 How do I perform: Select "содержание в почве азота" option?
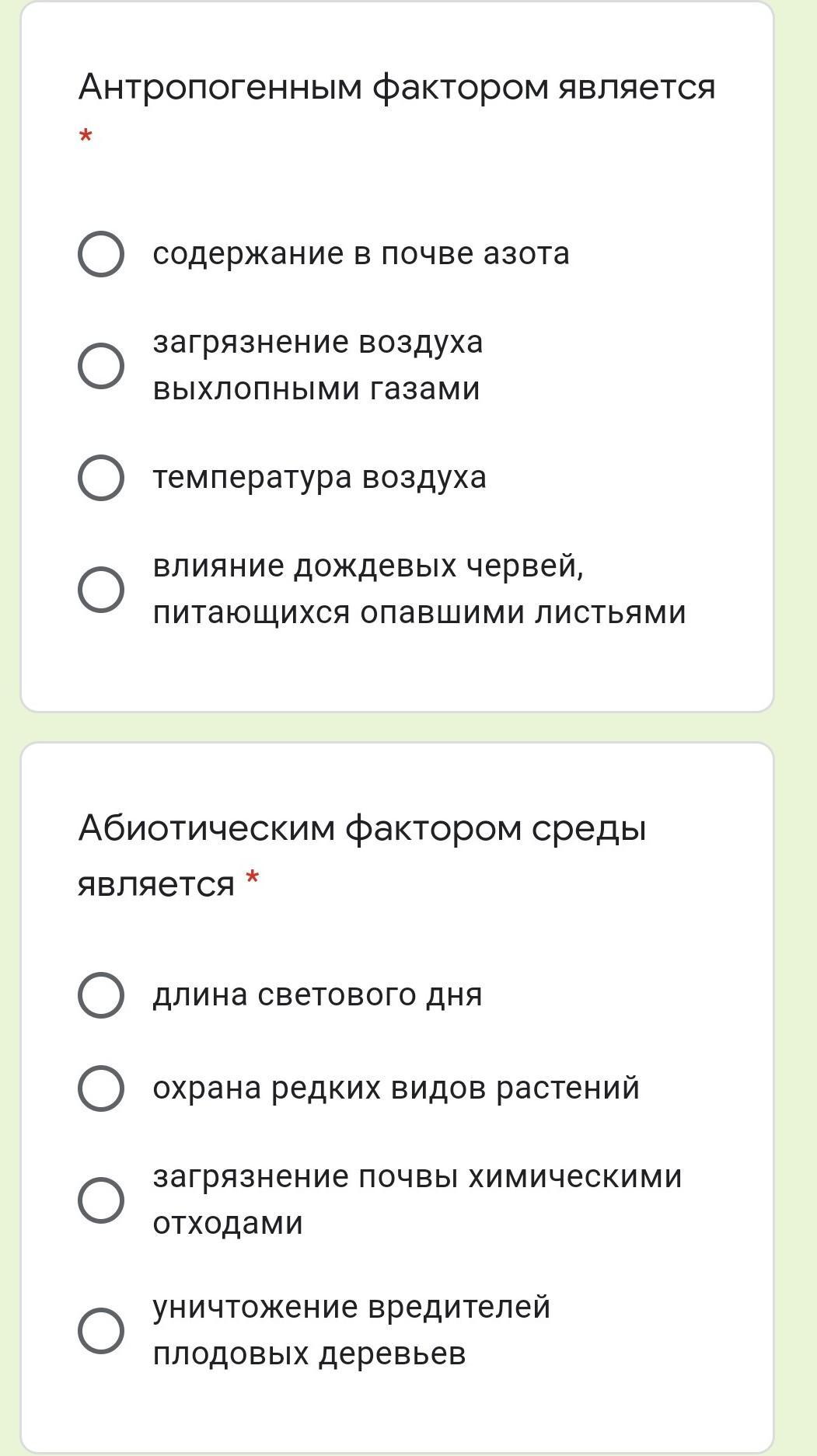(x=101, y=254)
